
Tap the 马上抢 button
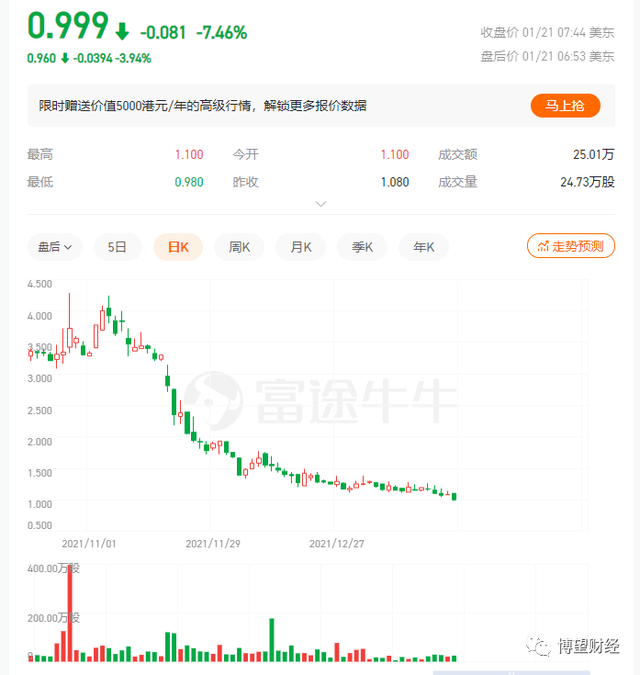(565, 105)
